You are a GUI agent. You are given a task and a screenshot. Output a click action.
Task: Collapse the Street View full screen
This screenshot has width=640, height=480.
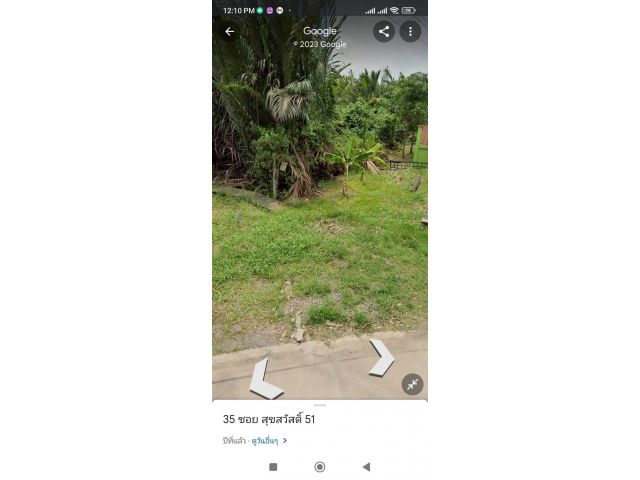point(412,384)
